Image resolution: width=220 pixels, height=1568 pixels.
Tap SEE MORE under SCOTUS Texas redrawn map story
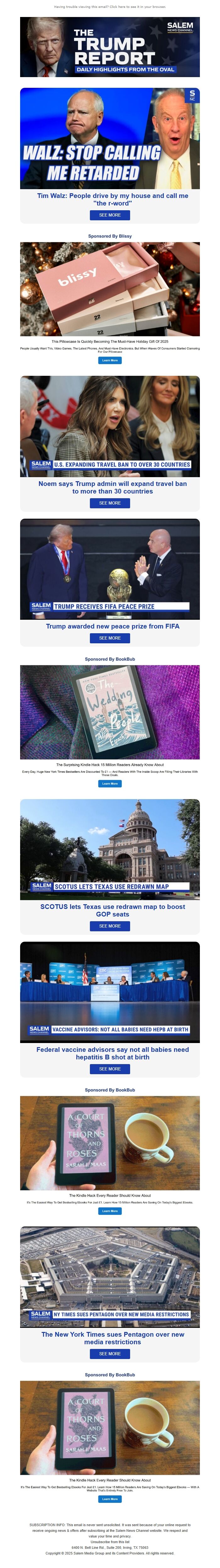[x=109, y=926]
